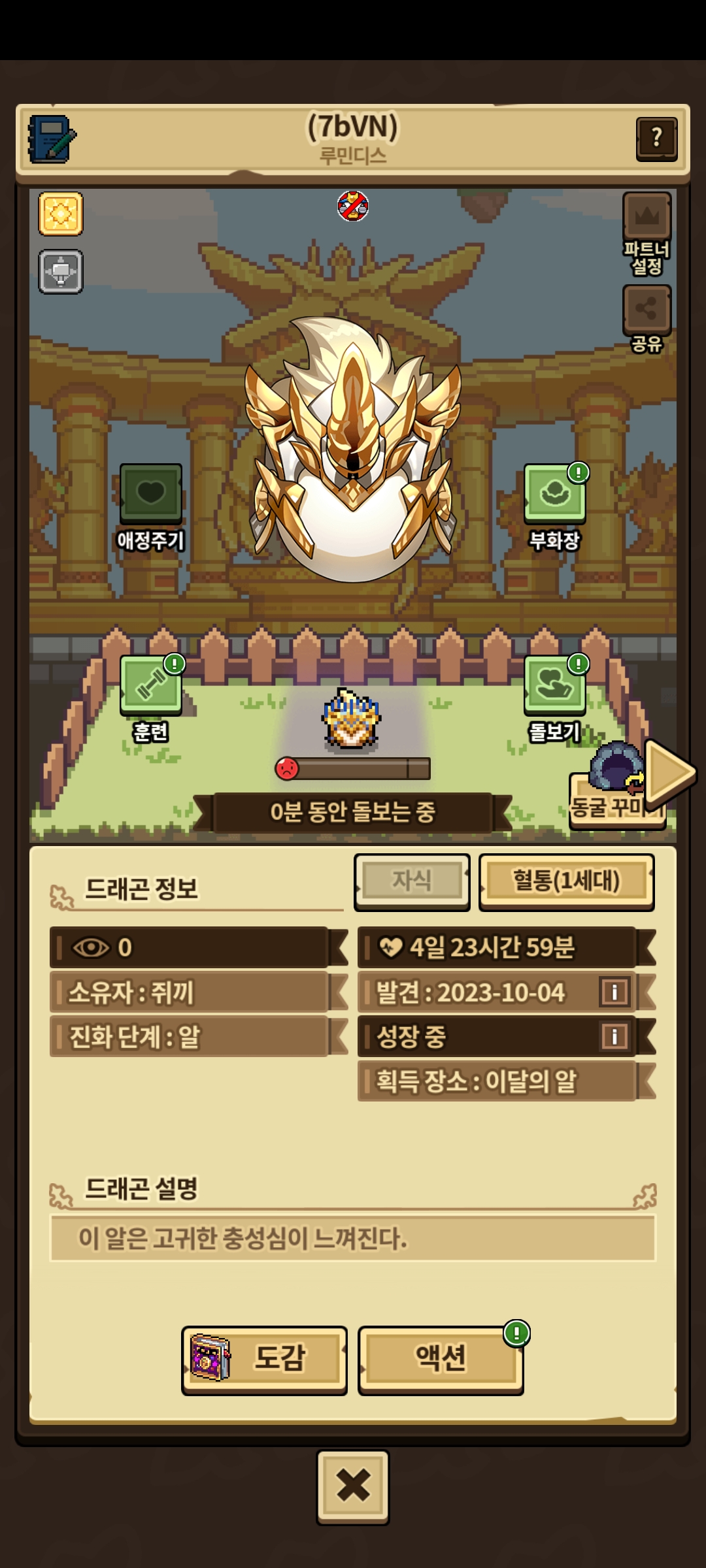Show info for 성장 중 status
This screenshot has width=706, height=1568.
614,1036
